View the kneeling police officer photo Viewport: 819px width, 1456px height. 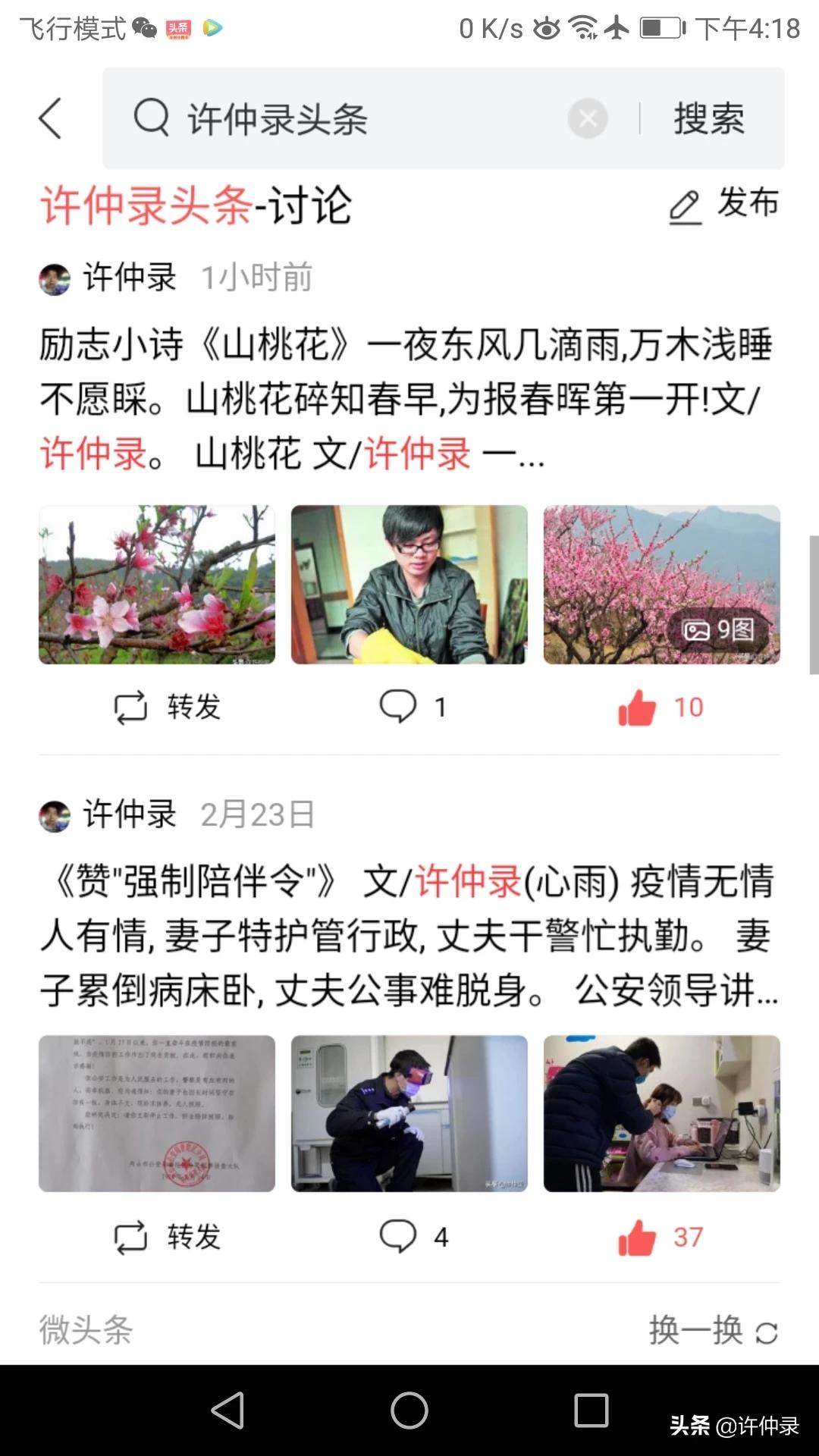pos(409,1113)
